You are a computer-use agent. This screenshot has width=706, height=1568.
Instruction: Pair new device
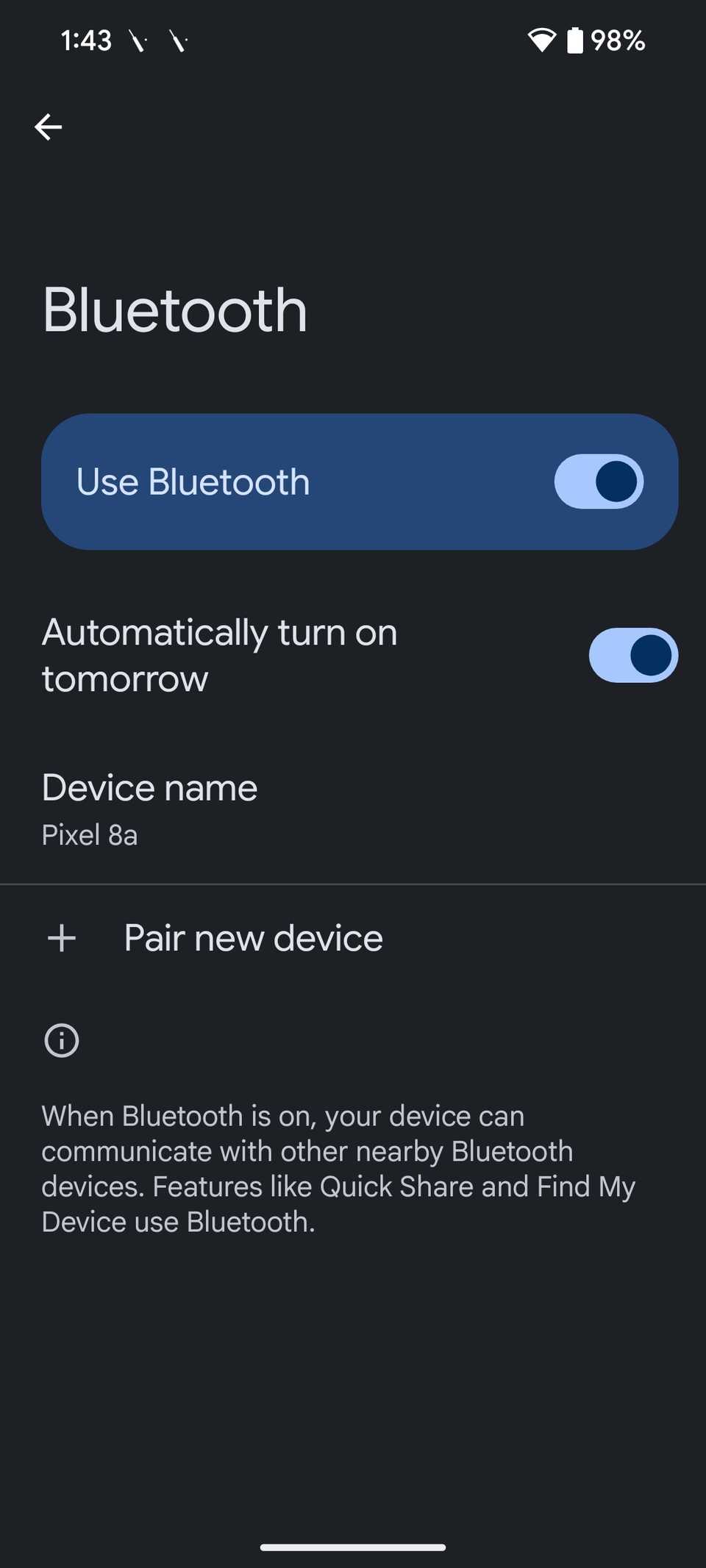[252, 938]
